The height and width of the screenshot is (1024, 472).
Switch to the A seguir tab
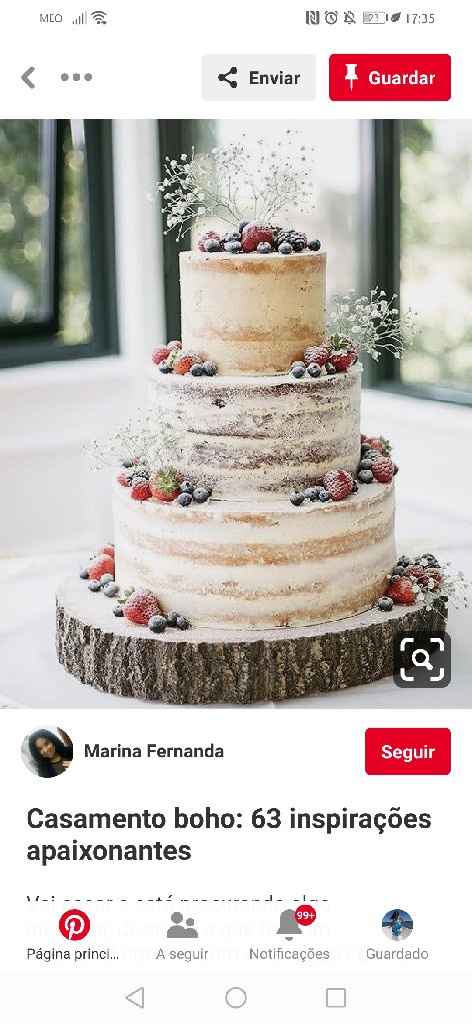point(182,935)
